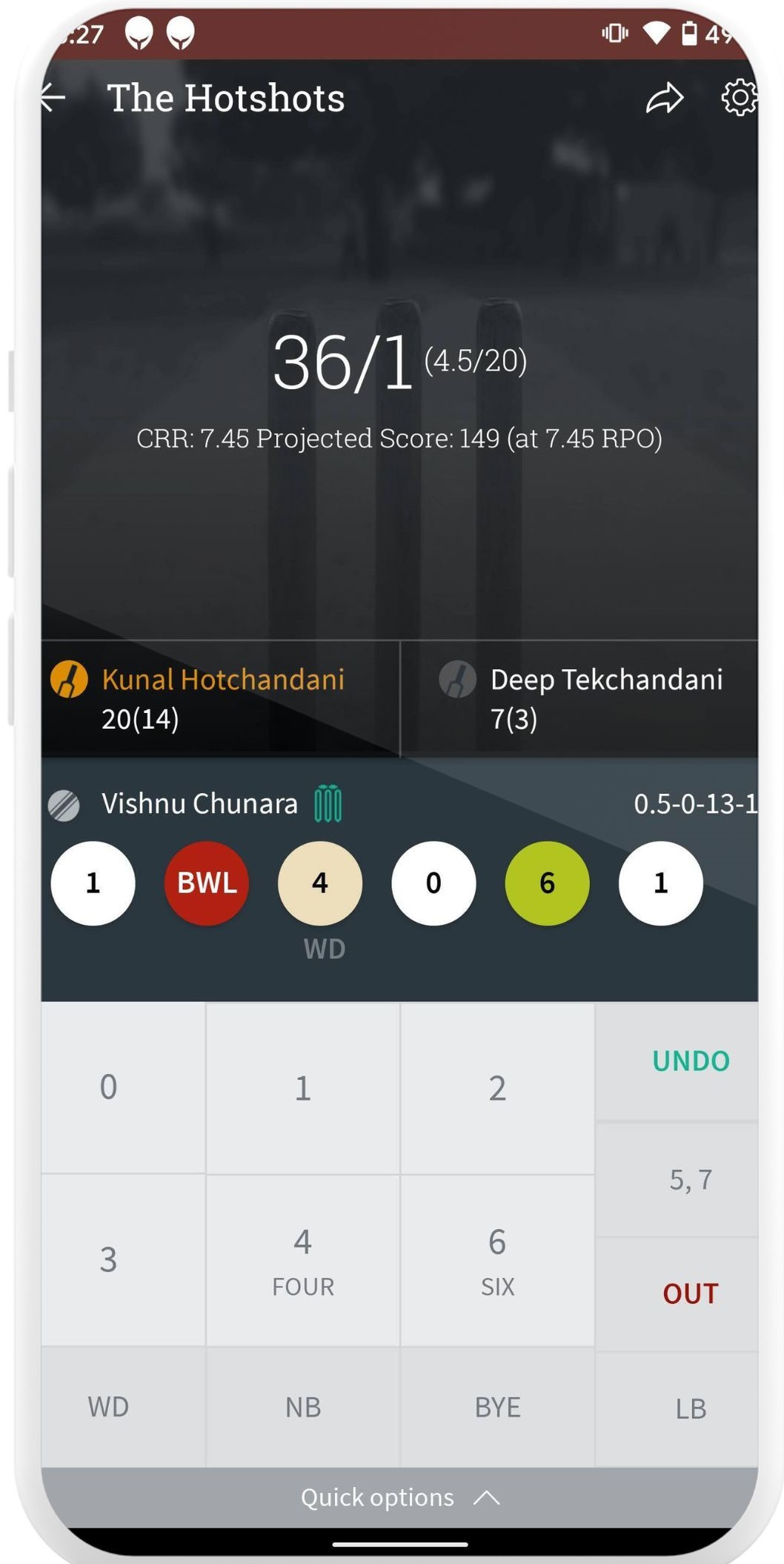The width and height of the screenshot is (784, 1564).
Task: Record a wide with WD
Action: (x=109, y=1407)
